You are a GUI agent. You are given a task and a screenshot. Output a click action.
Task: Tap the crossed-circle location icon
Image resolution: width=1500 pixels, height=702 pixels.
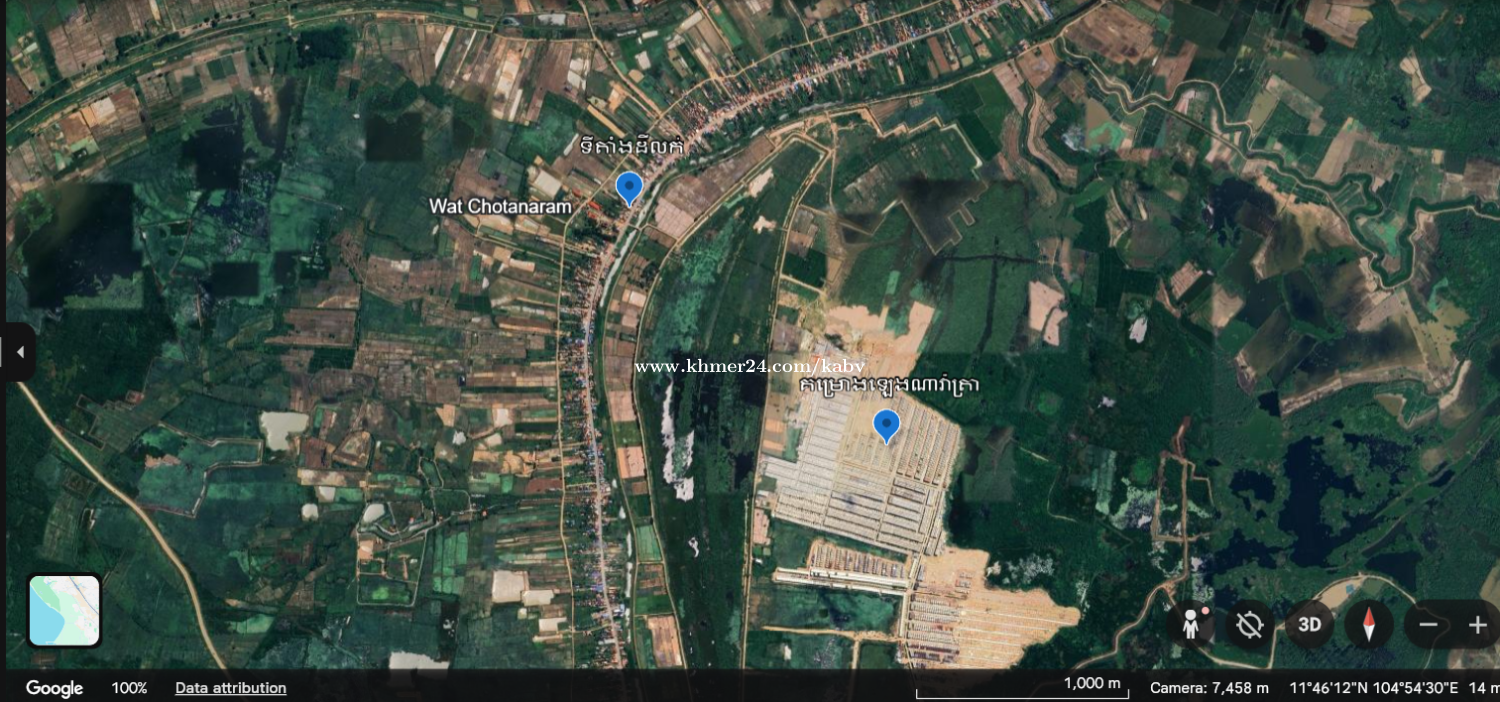[1249, 626]
